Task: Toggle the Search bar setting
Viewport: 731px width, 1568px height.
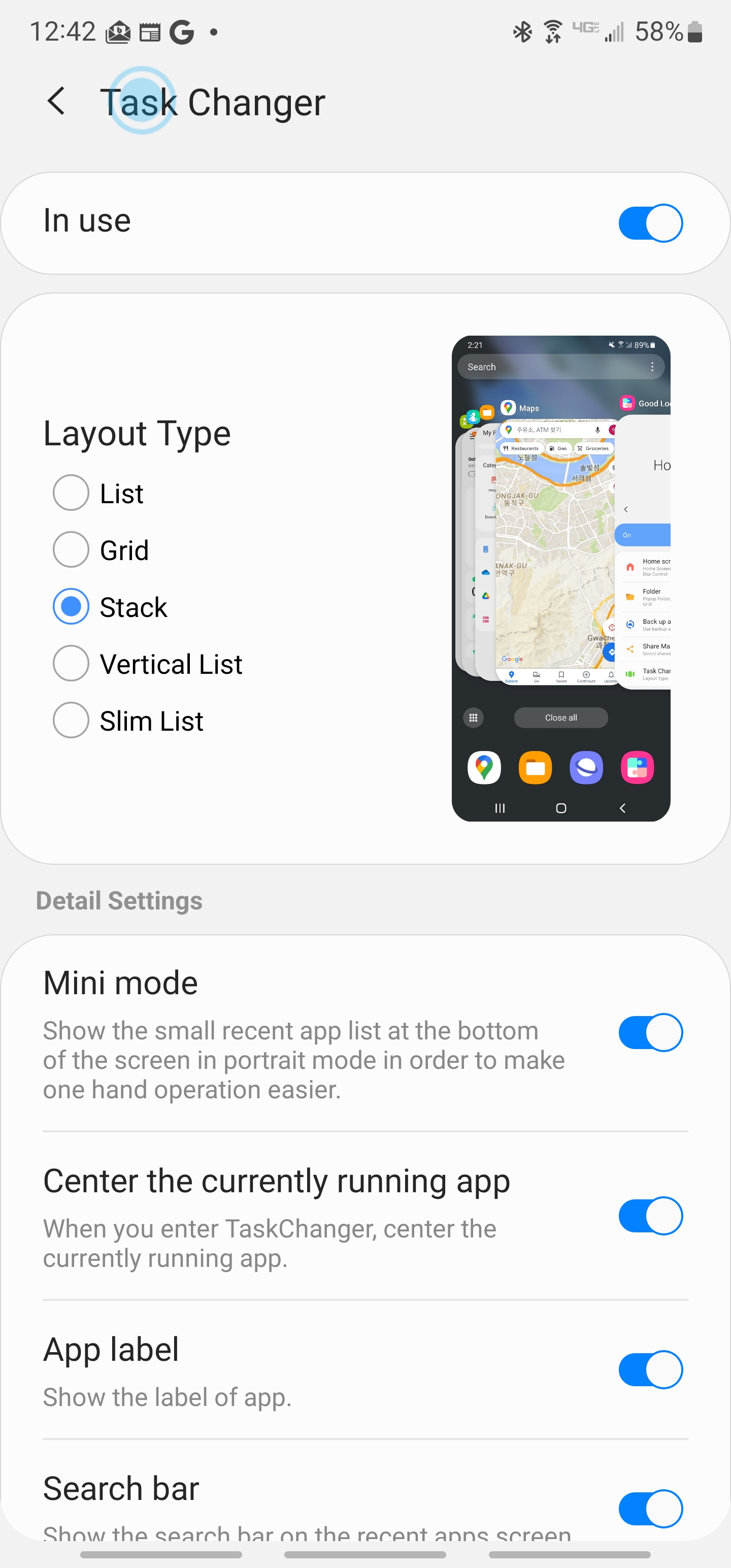Action: pos(650,1509)
